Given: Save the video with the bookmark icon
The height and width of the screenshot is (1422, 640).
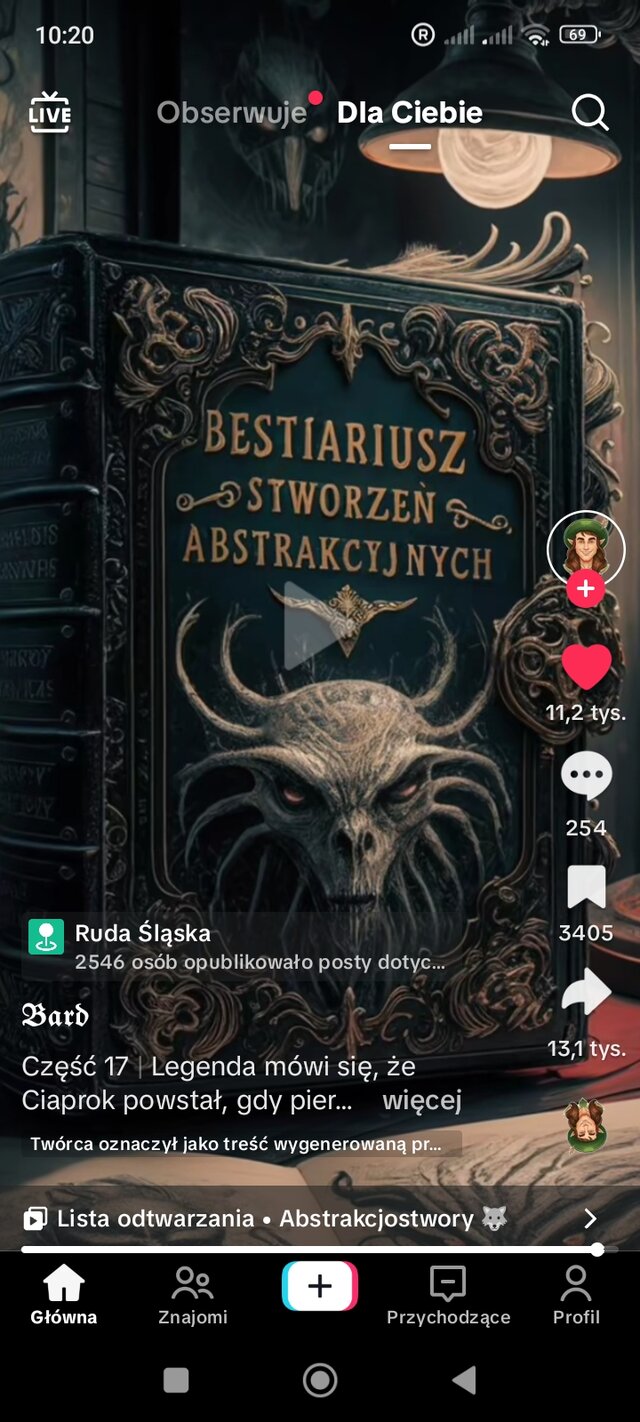Looking at the screenshot, I should tap(586, 887).
